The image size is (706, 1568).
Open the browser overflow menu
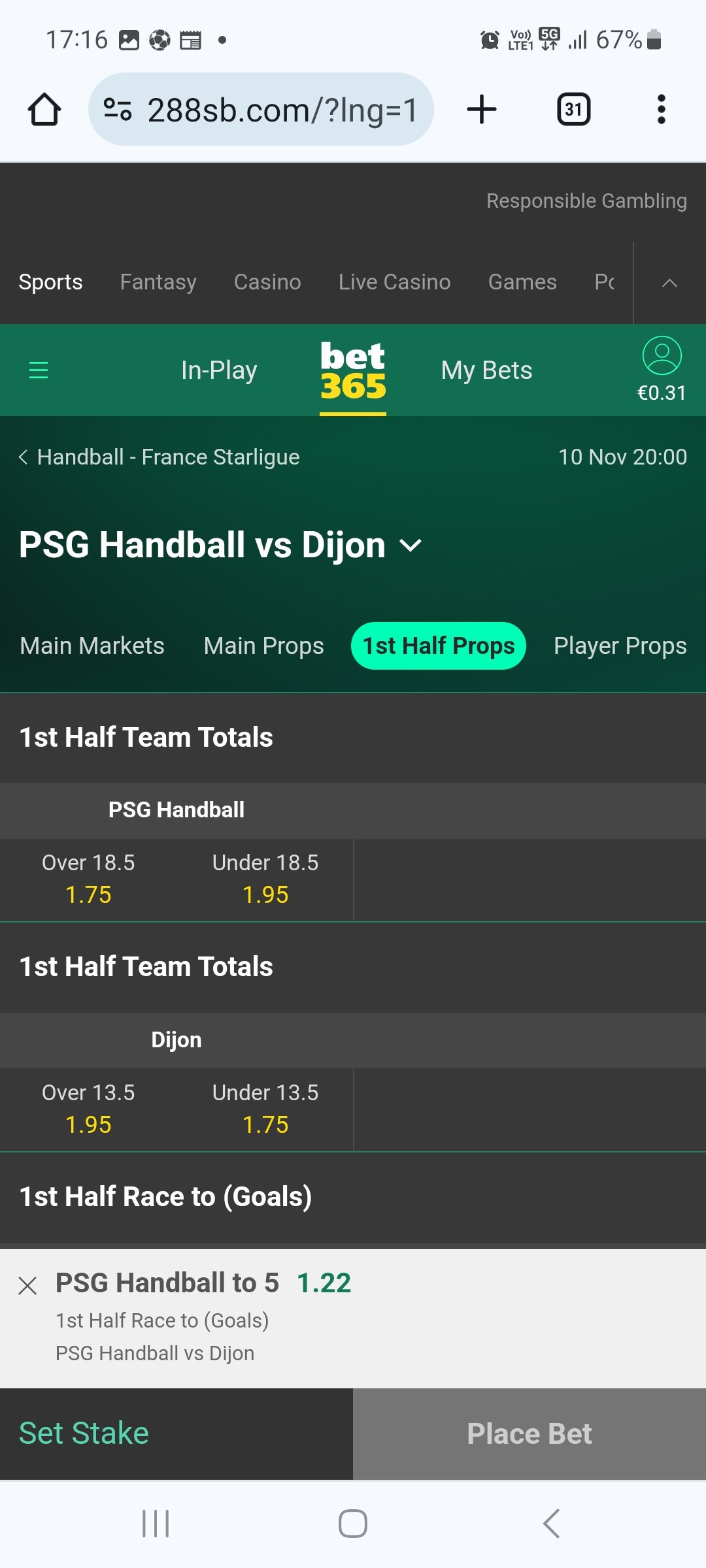(662, 109)
